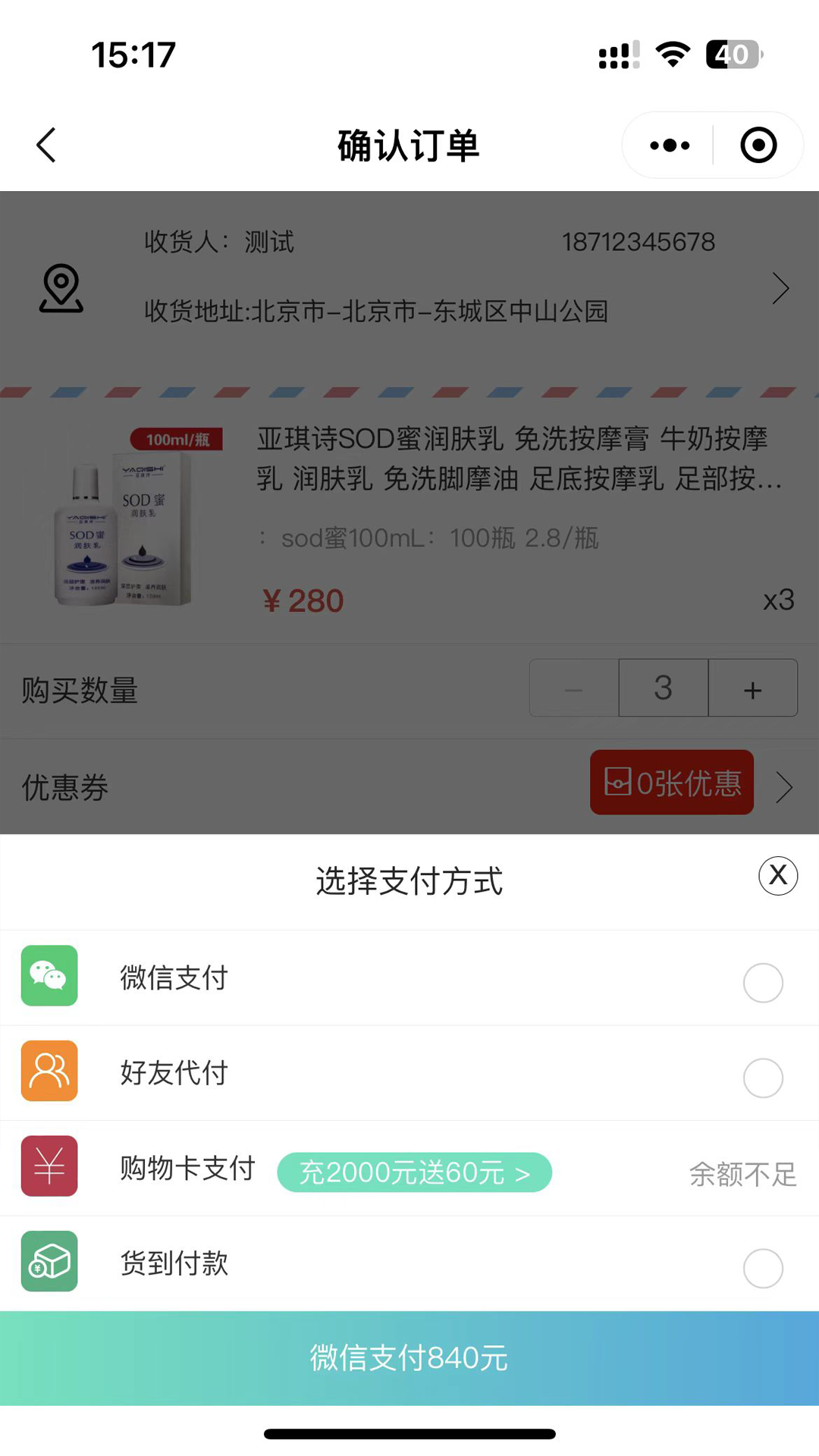This screenshot has width=819, height=1456.
Task: Select the 好友代付 payment radio button
Action: pyautogui.click(x=763, y=1078)
